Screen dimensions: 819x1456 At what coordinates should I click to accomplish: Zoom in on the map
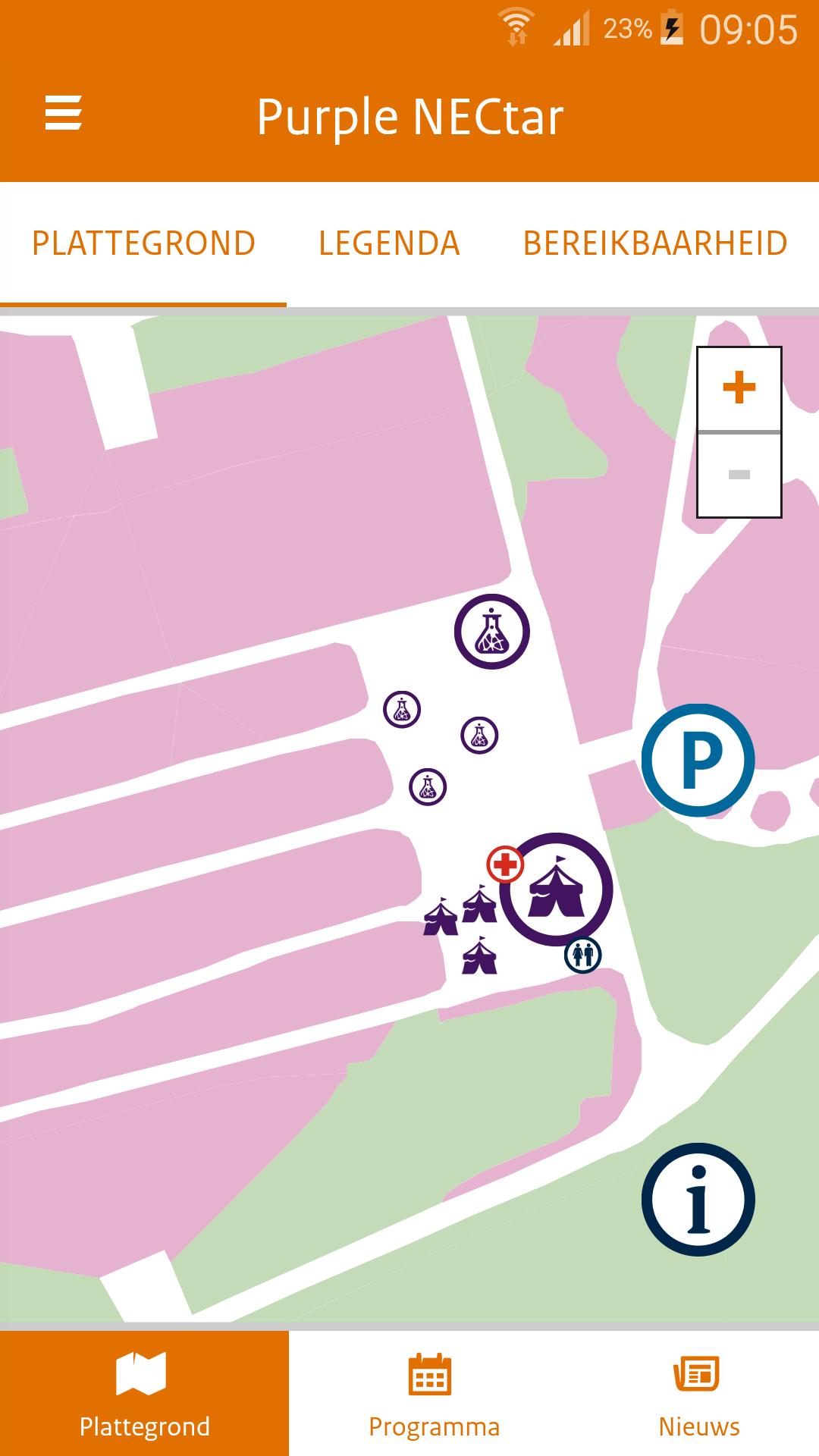tap(739, 388)
